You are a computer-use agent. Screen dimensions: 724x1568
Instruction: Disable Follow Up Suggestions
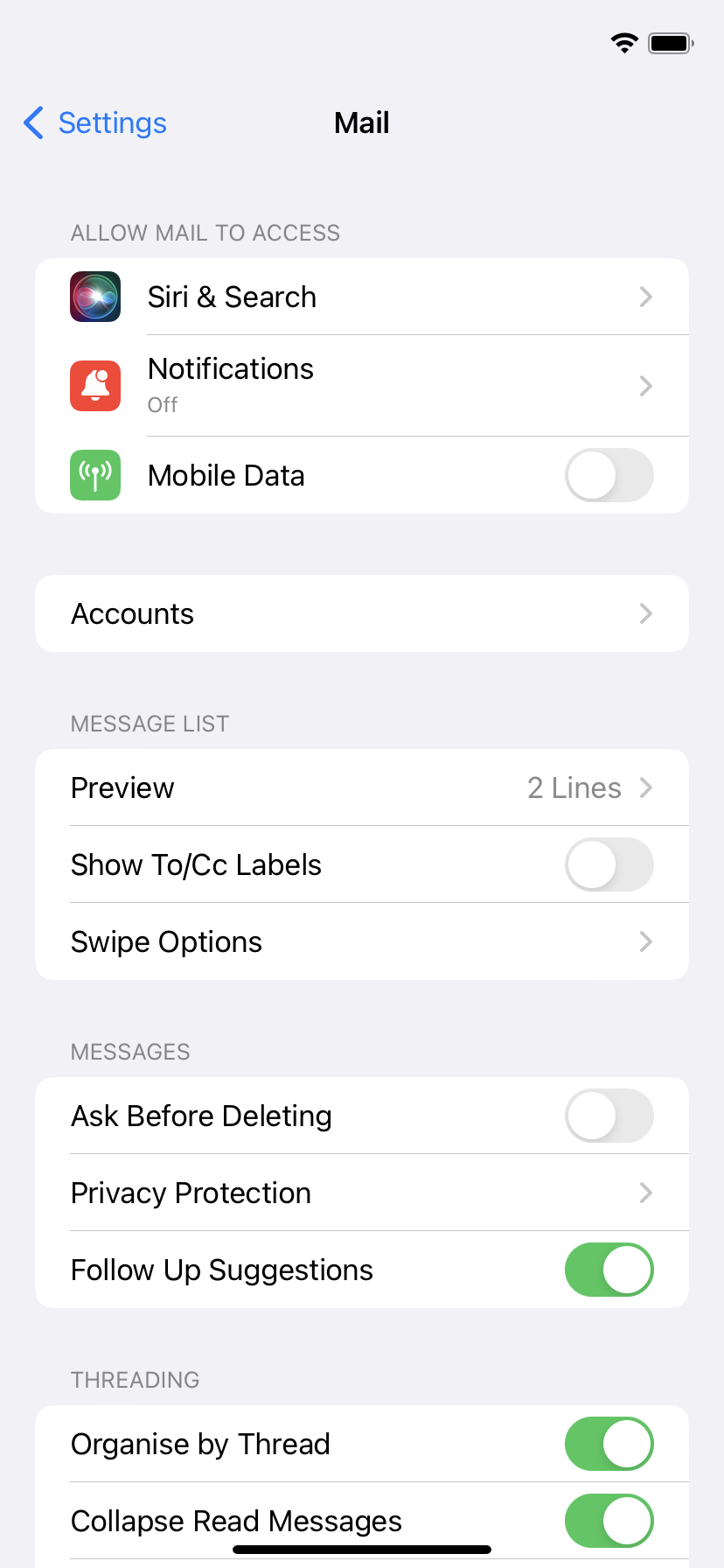click(609, 1270)
